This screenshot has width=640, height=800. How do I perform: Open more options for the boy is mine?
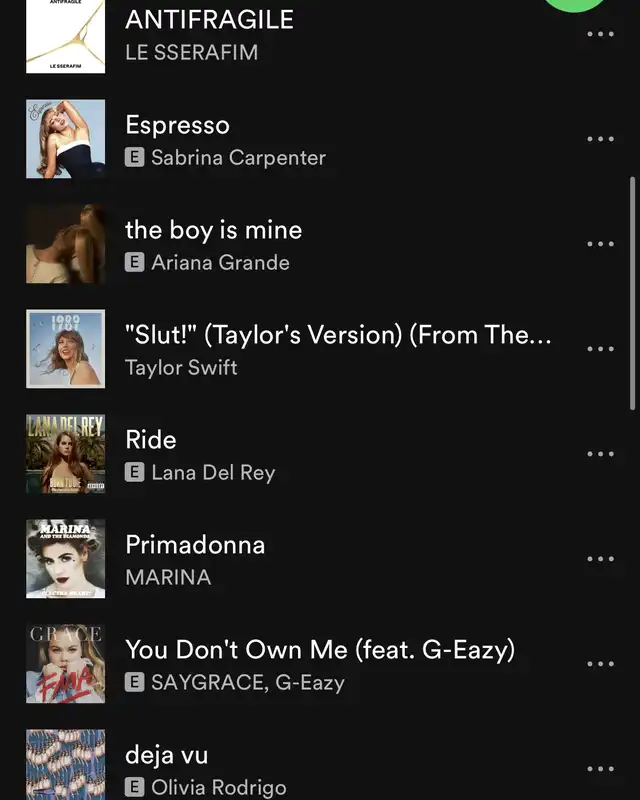600,244
